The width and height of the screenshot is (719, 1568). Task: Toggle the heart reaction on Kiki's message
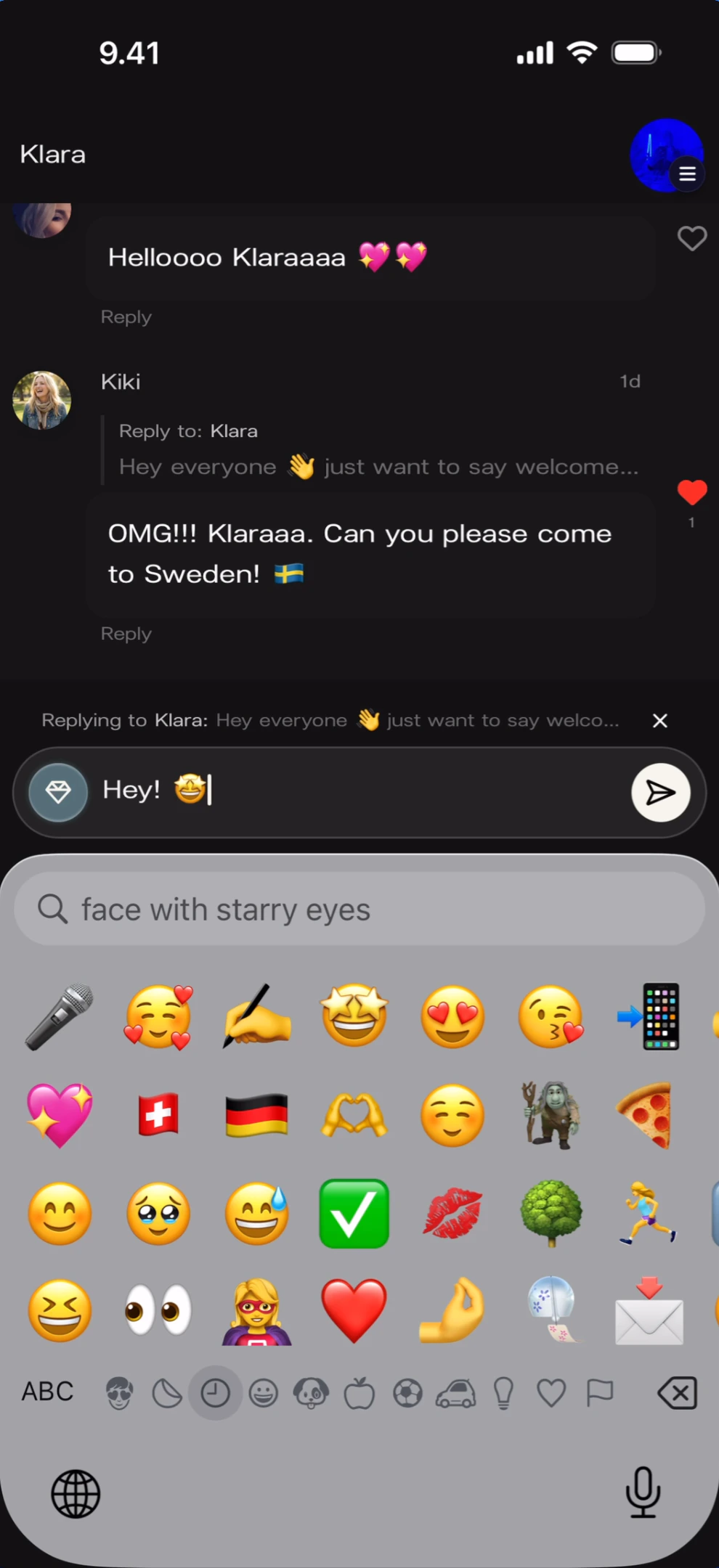point(691,493)
